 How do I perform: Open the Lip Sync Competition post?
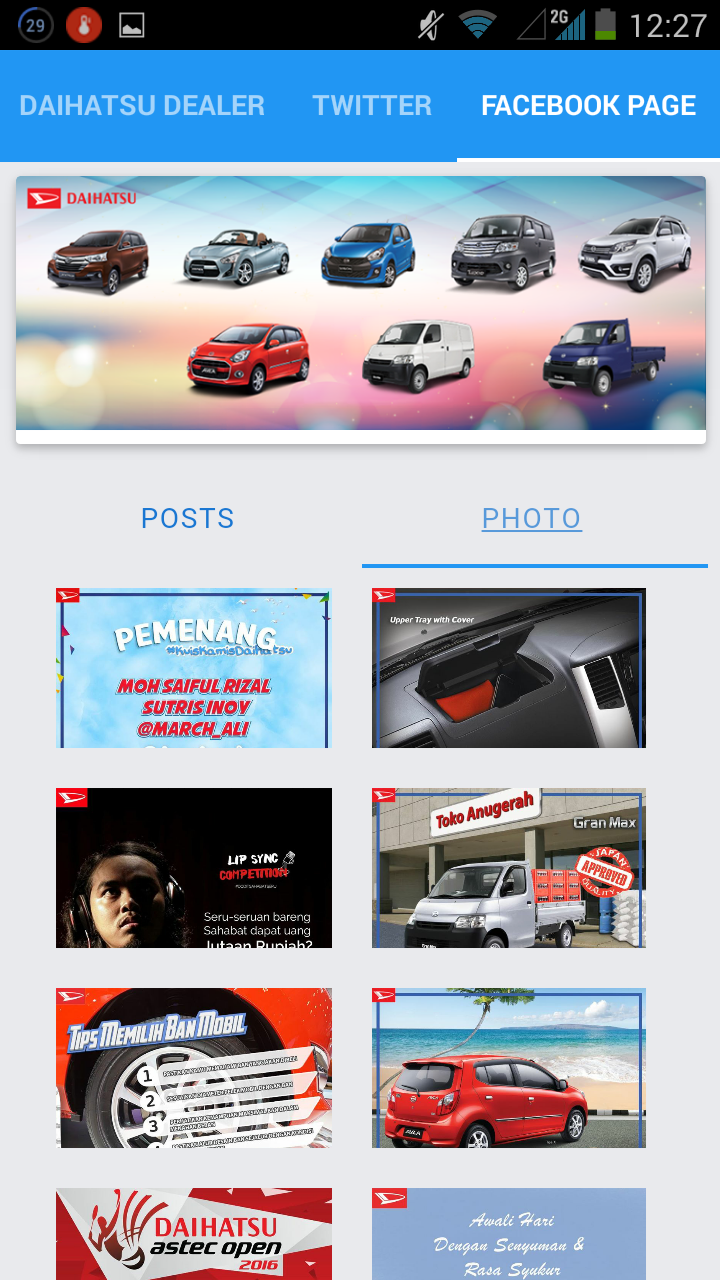[193, 867]
